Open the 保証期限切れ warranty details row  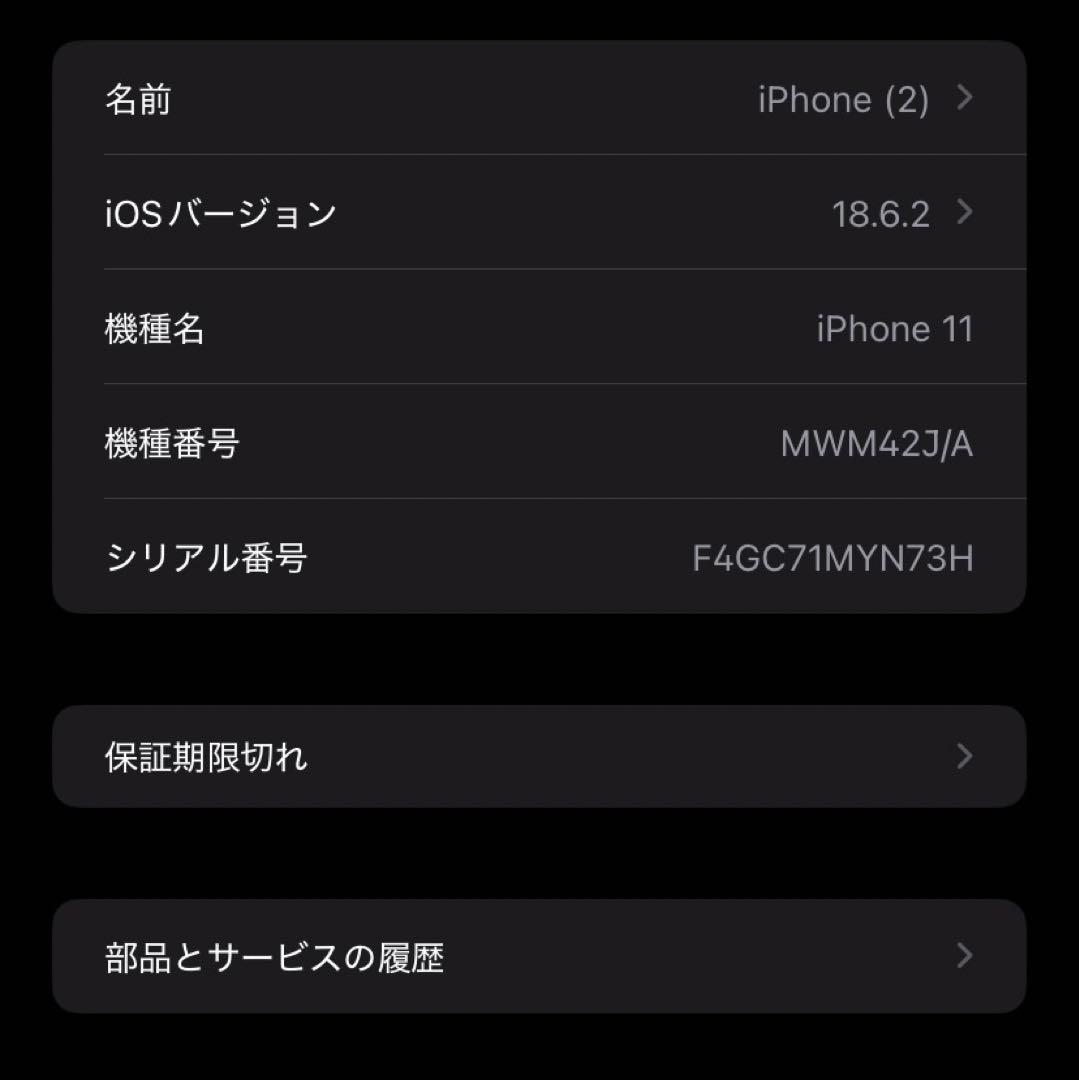coord(540,757)
